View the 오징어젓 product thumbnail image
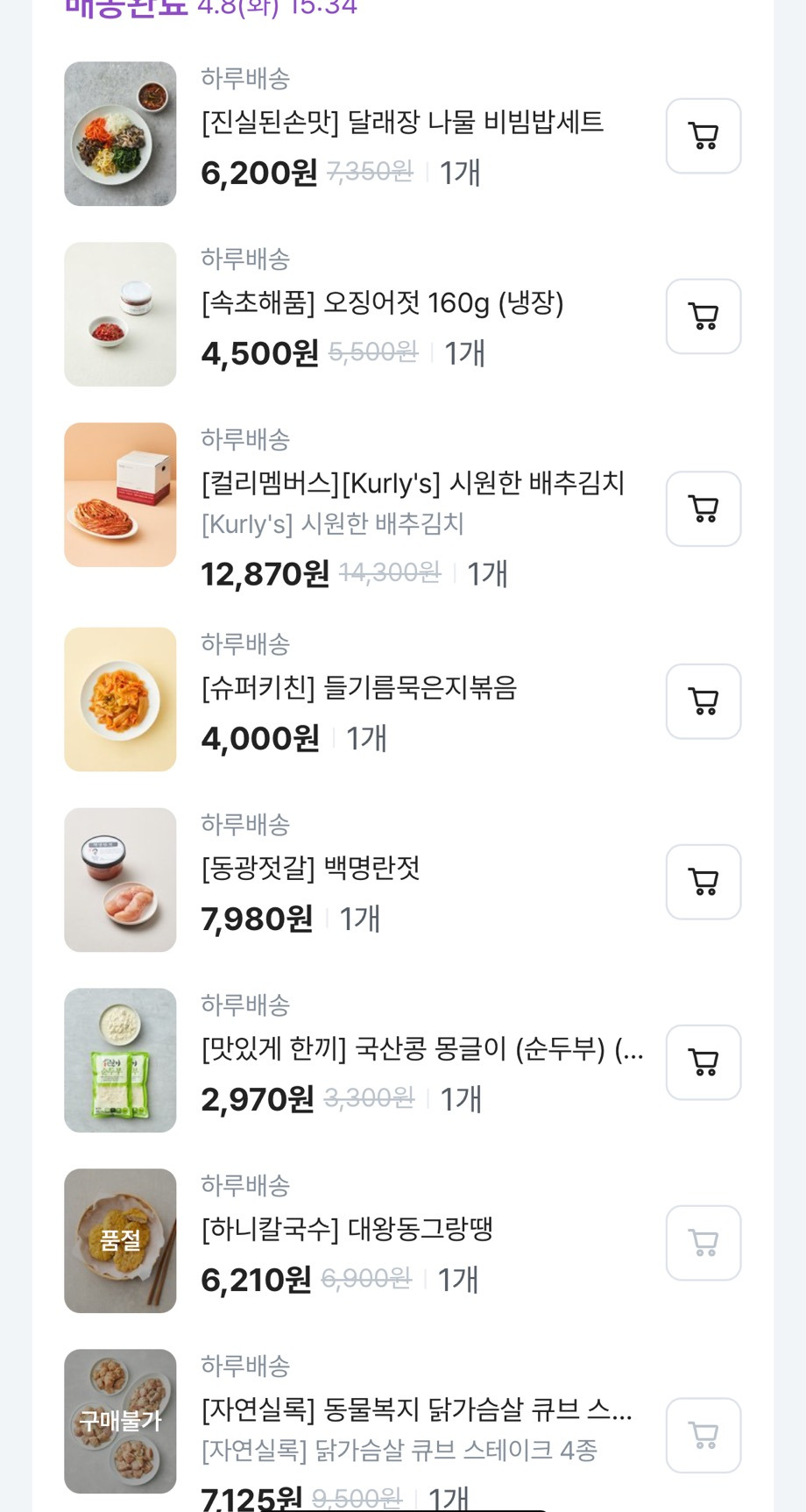This screenshot has width=806, height=1512. [120, 314]
